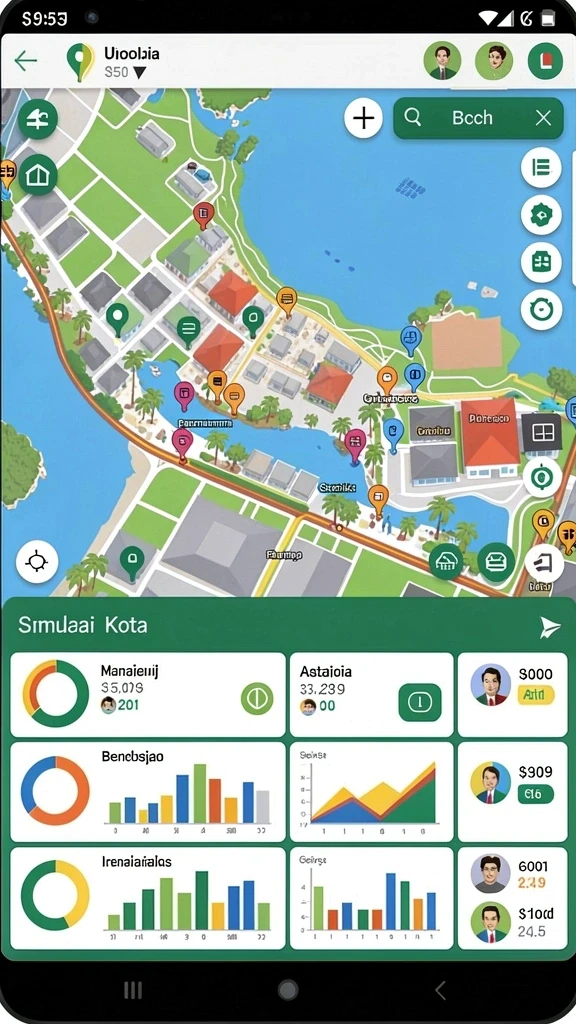The image size is (576, 1024).
Task: Open the advisor card showing $309
Action: tap(513, 792)
